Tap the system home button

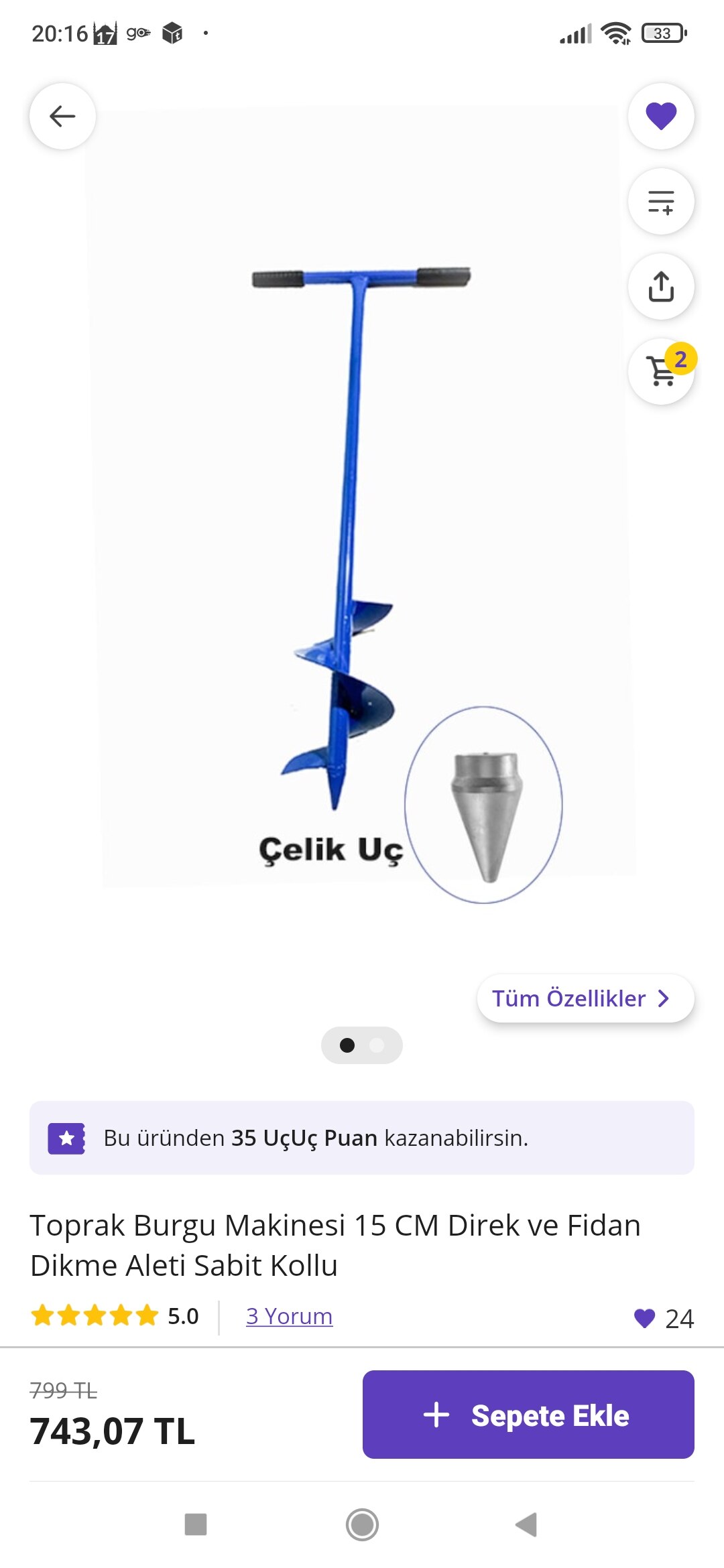362,1524
